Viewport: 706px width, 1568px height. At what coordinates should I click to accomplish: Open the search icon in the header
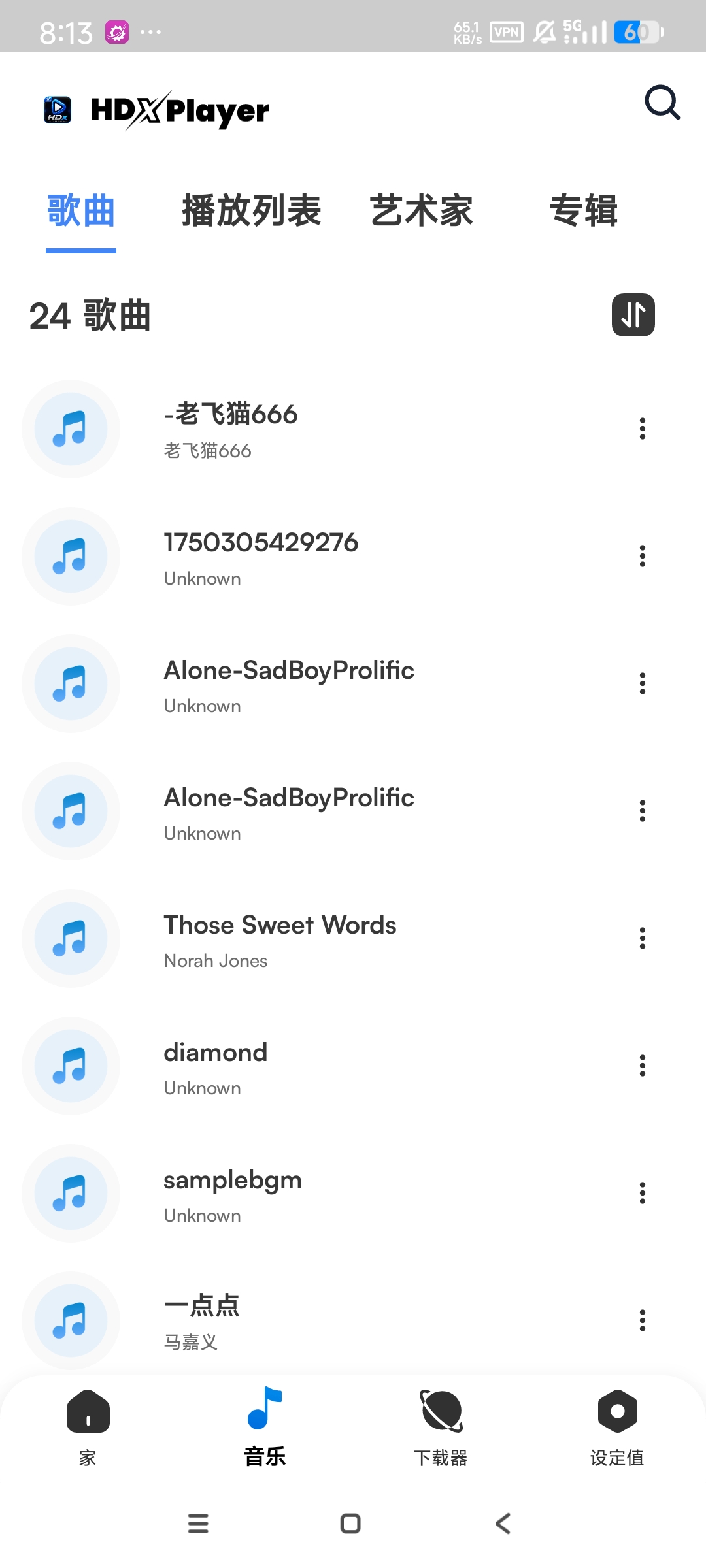[662, 103]
